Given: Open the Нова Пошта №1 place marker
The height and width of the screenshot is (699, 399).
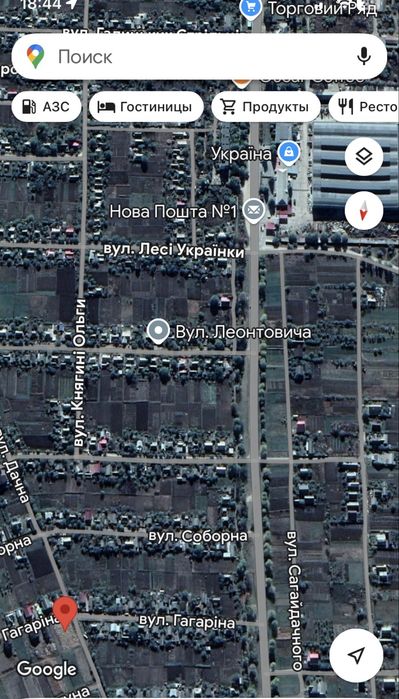Looking at the screenshot, I should point(254,210).
